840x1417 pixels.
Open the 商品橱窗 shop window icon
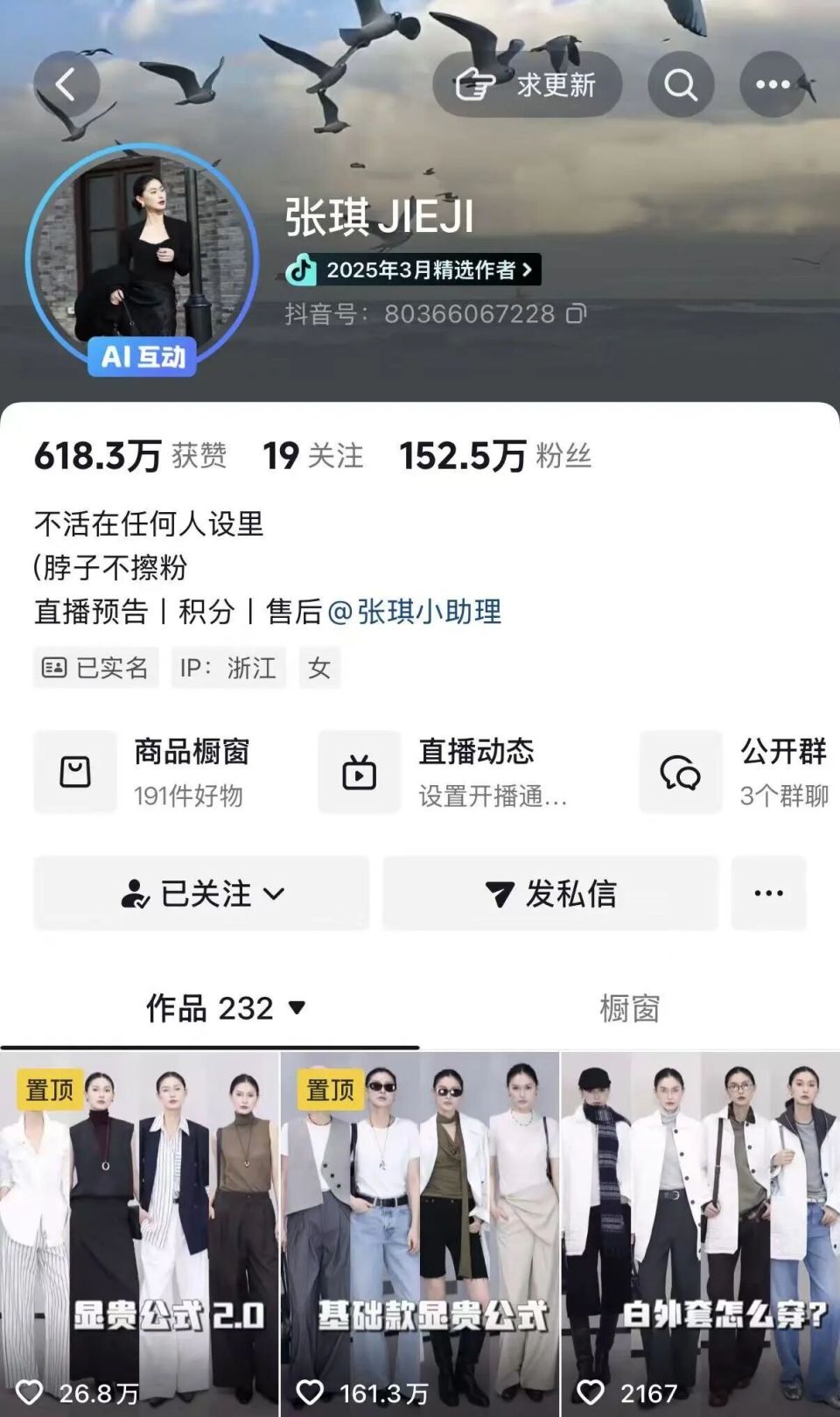click(x=76, y=771)
